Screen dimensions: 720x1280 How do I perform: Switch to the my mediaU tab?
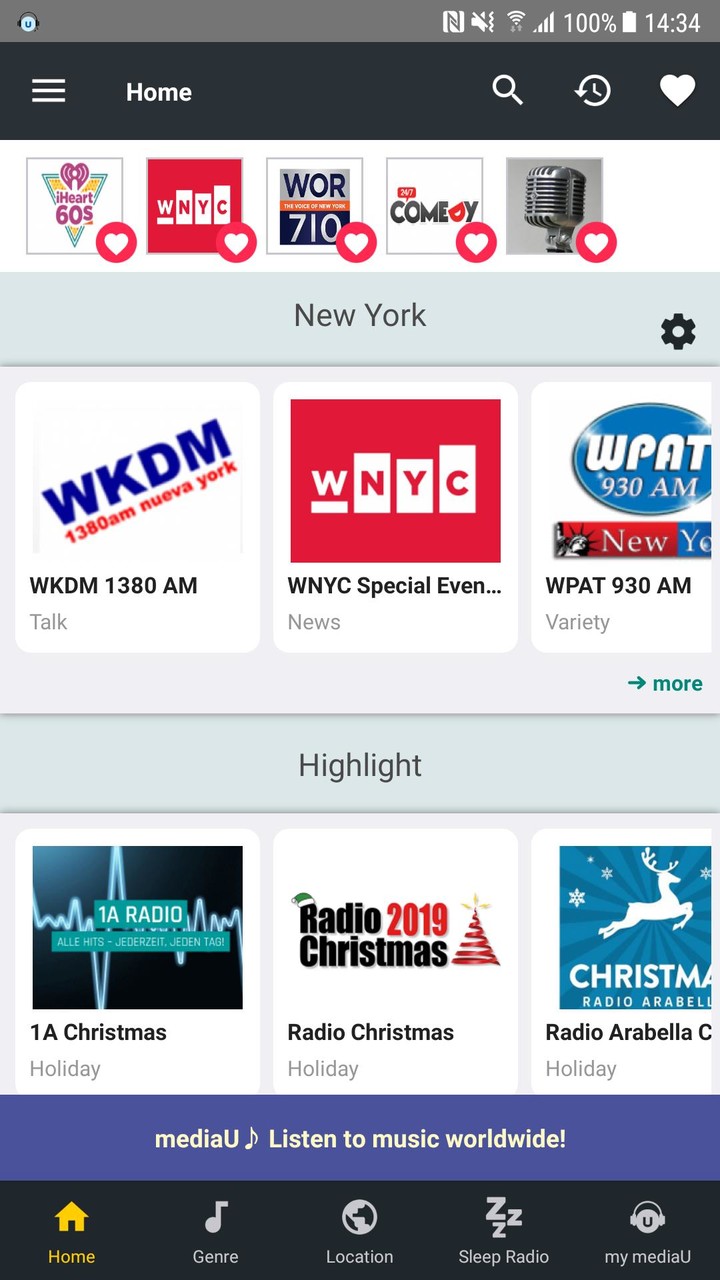click(x=647, y=1232)
